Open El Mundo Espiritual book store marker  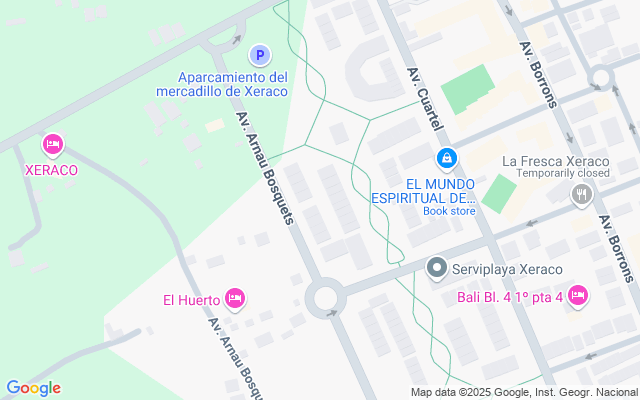(447, 158)
